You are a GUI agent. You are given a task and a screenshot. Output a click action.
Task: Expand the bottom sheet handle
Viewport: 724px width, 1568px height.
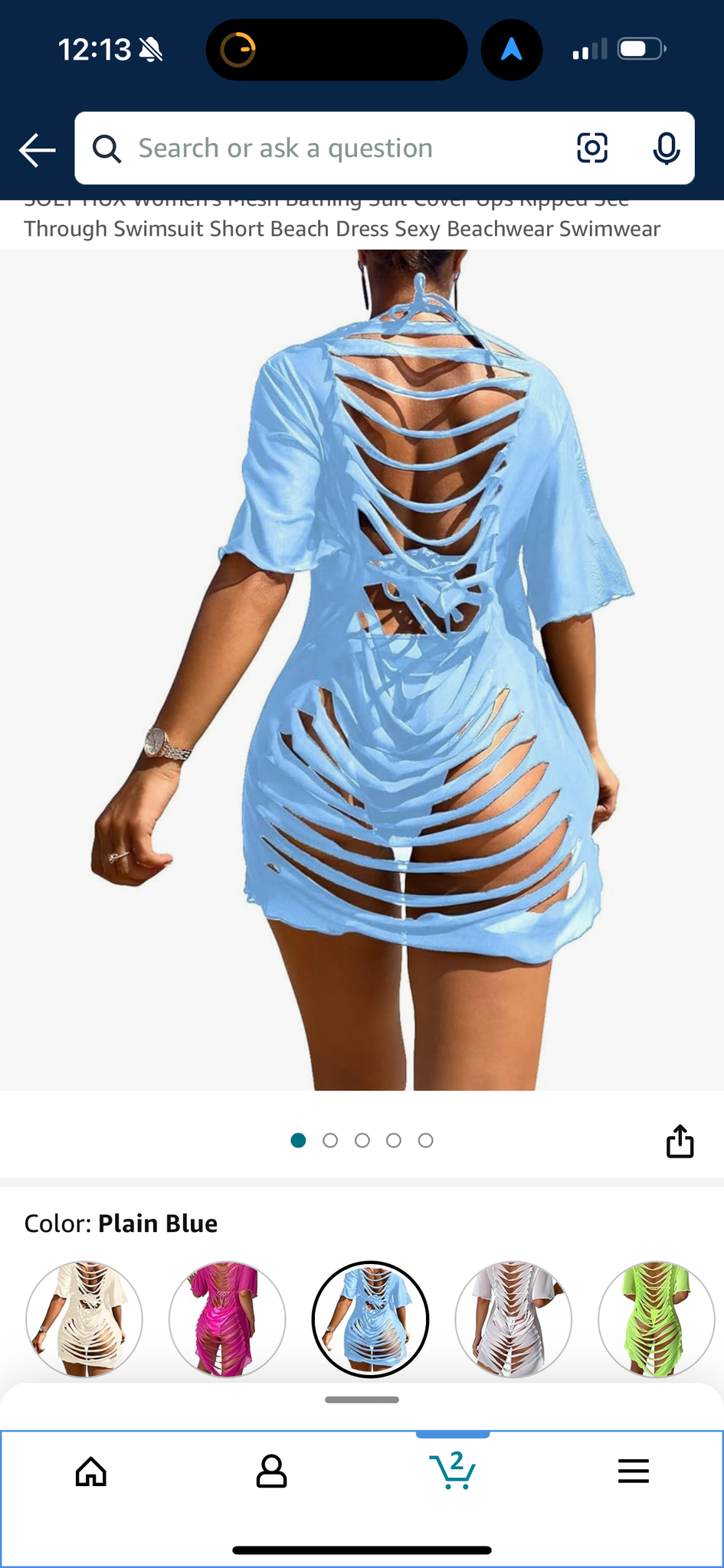[x=362, y=1400]
